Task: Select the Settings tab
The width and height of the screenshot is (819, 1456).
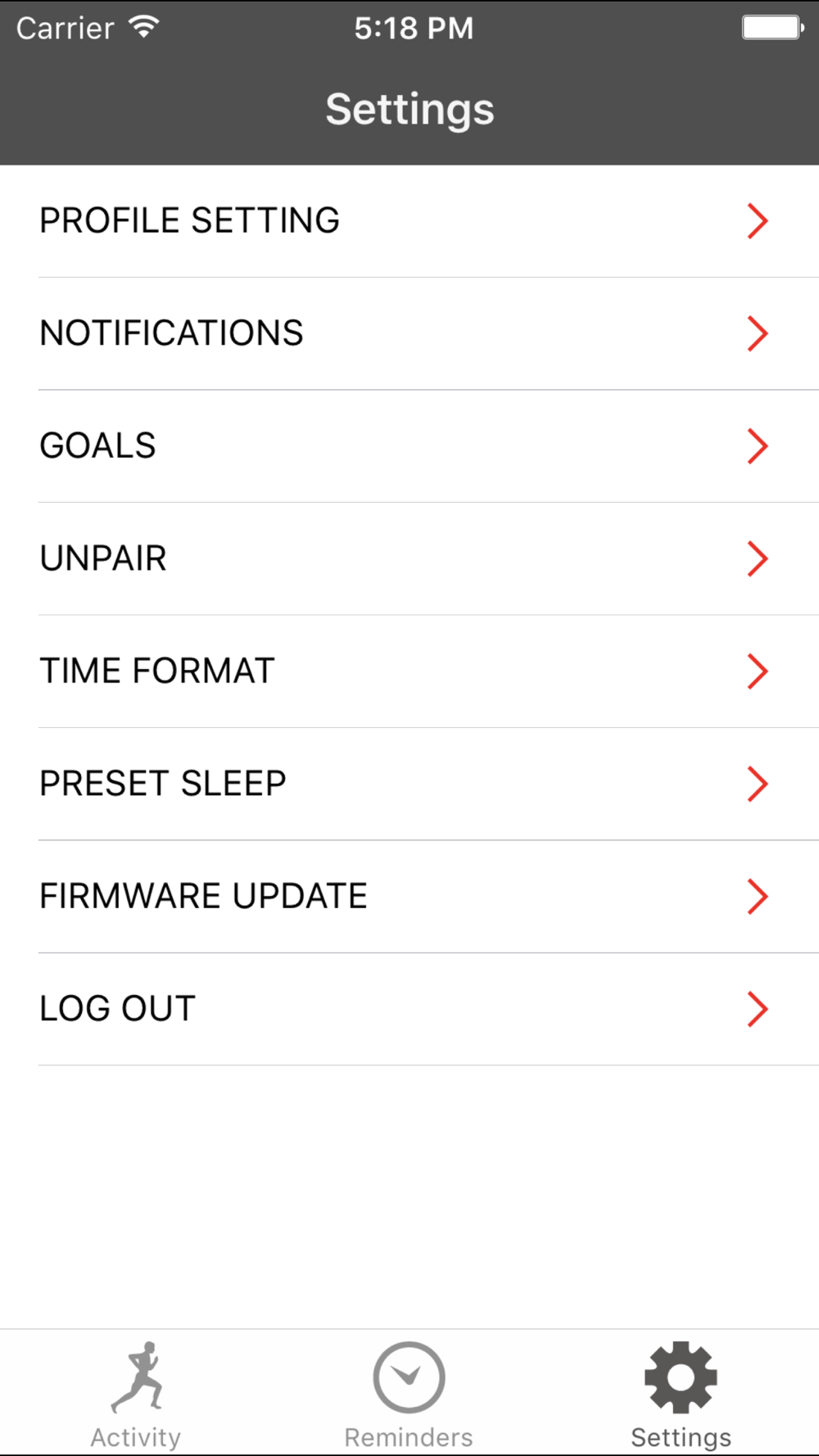Action: coord(681,1394)
